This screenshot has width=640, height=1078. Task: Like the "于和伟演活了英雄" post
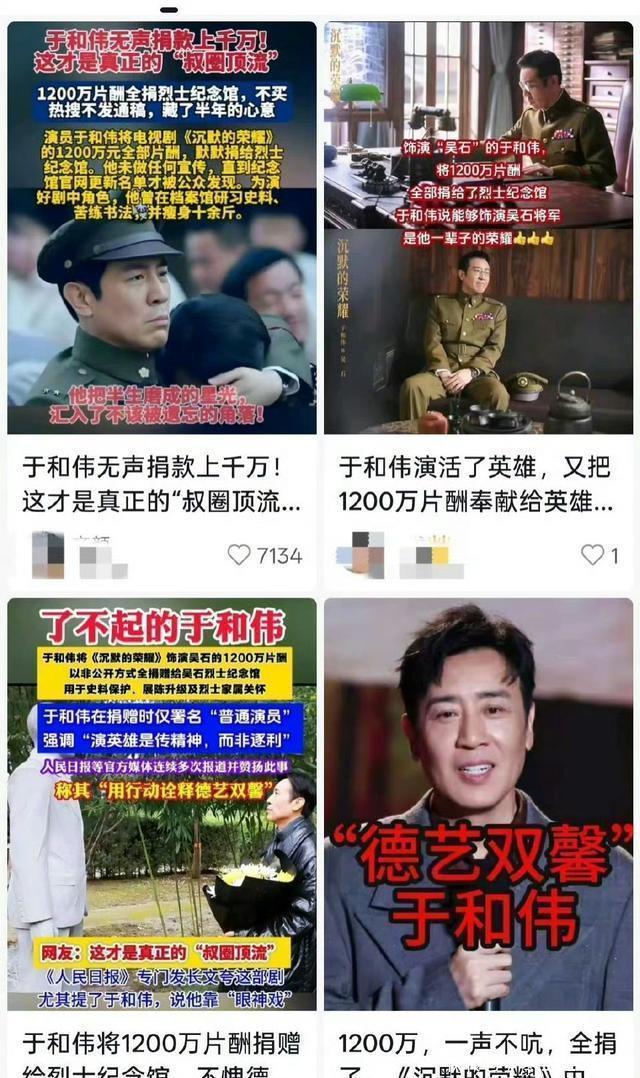click(x=593, y=554)
